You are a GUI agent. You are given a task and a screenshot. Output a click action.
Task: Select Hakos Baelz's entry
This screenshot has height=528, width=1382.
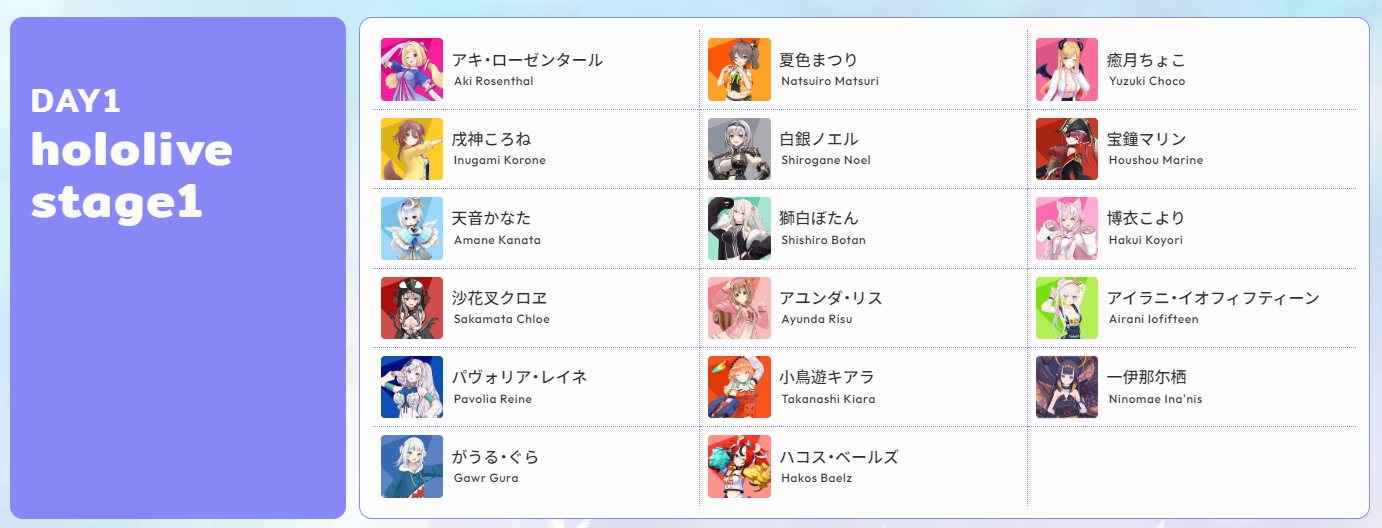click(838, 466)
